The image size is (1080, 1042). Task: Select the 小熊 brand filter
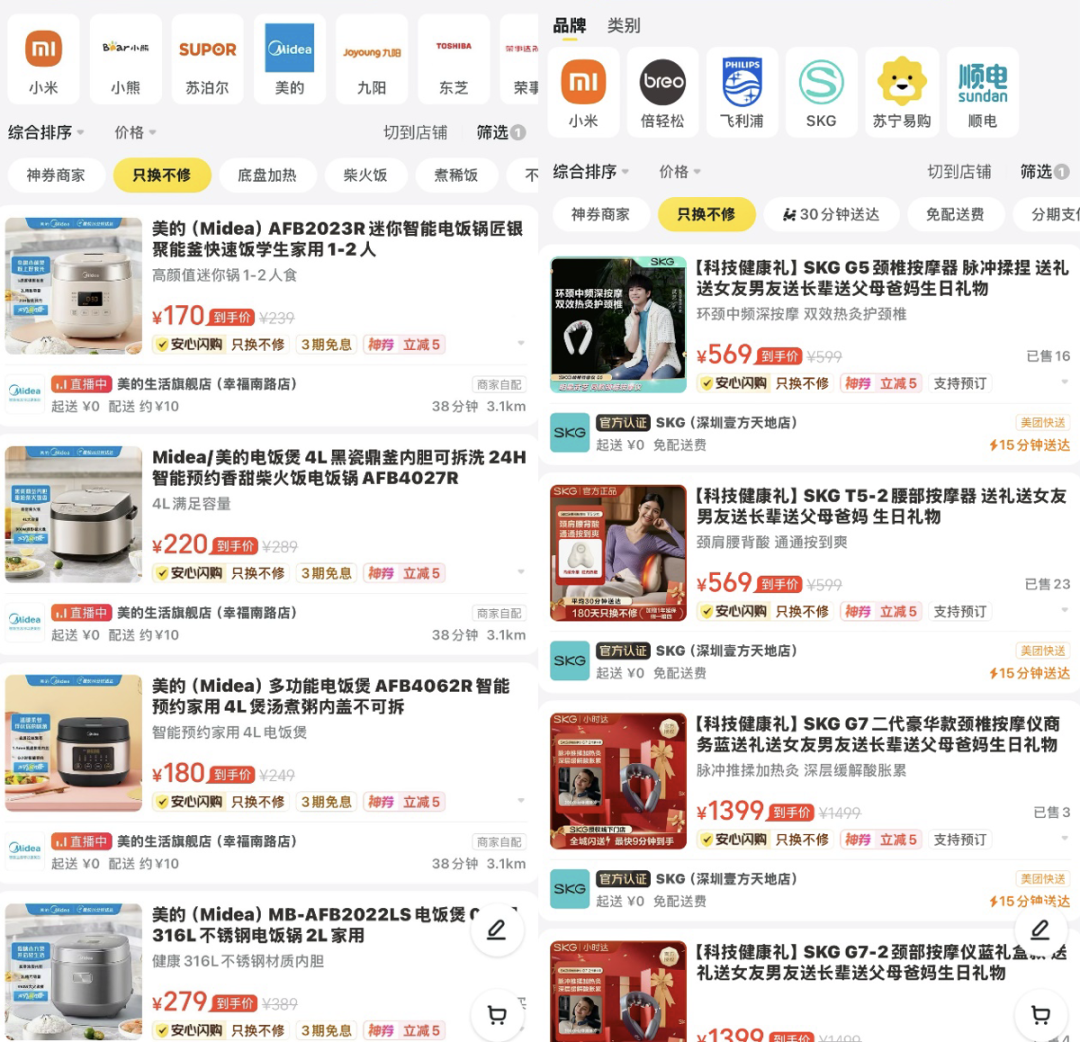[125, 59]
